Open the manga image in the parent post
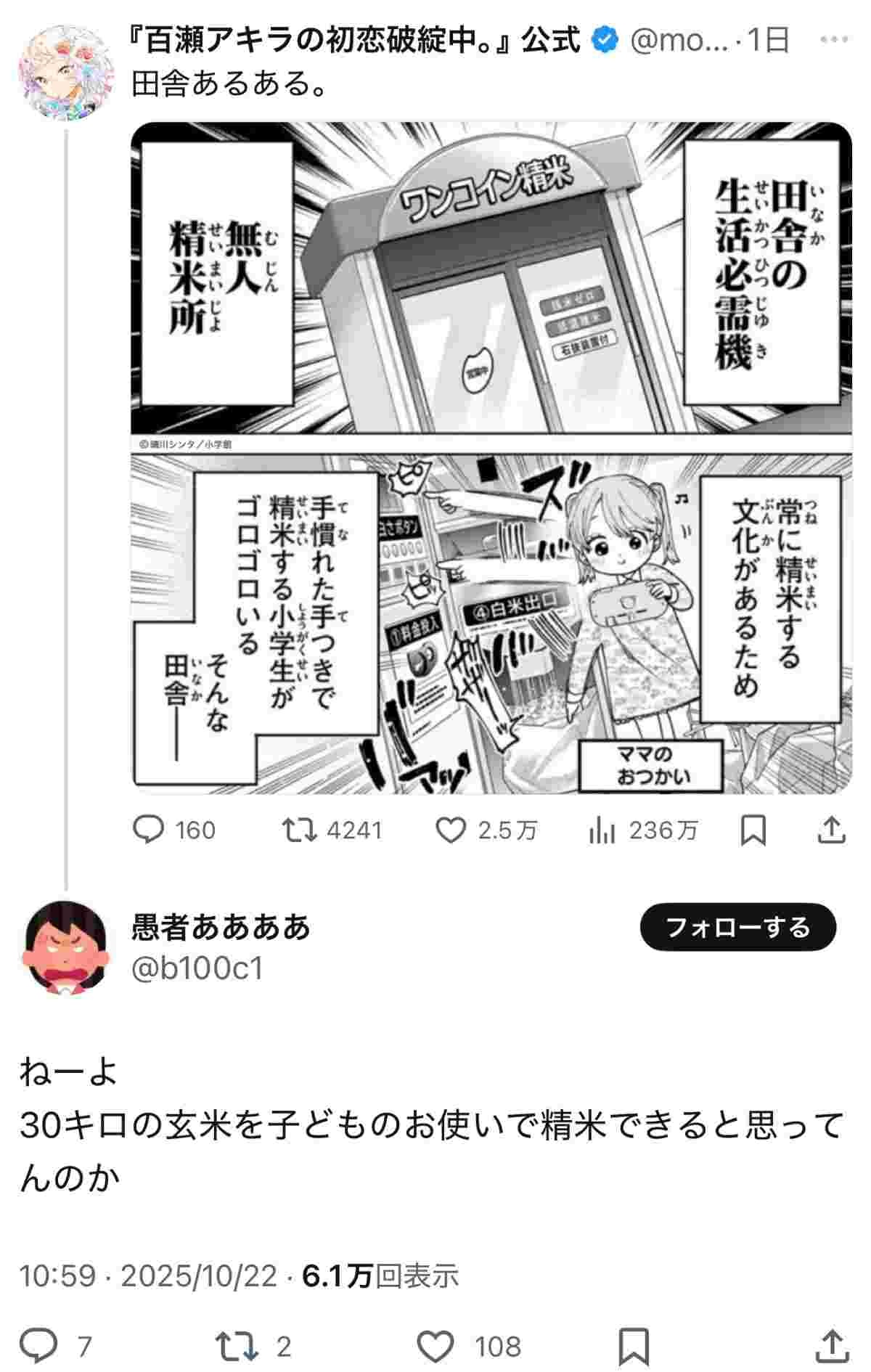871x1372 pixels. (x=491, y=457)
